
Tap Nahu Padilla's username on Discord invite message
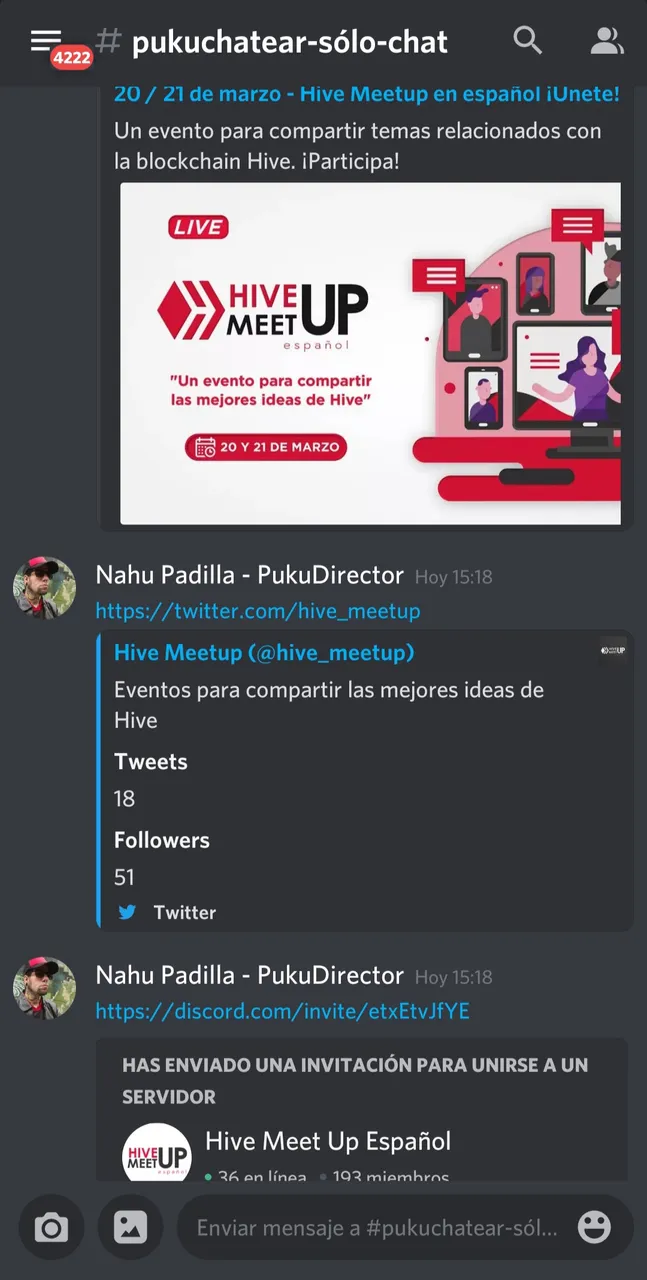[x=249, y=975]
